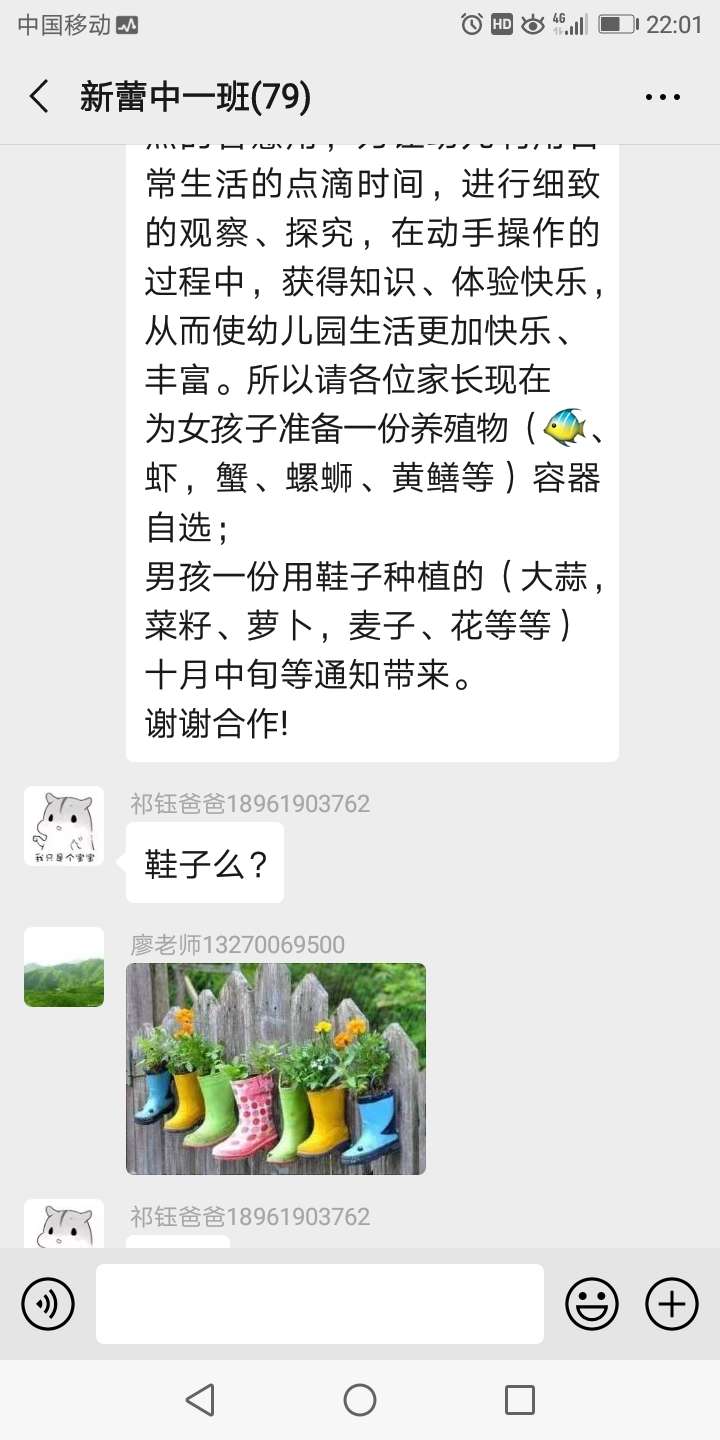Viewport: 720px width, 1440px height.
Task: Open the emoji picker
Action: [x=592, y=1304]
